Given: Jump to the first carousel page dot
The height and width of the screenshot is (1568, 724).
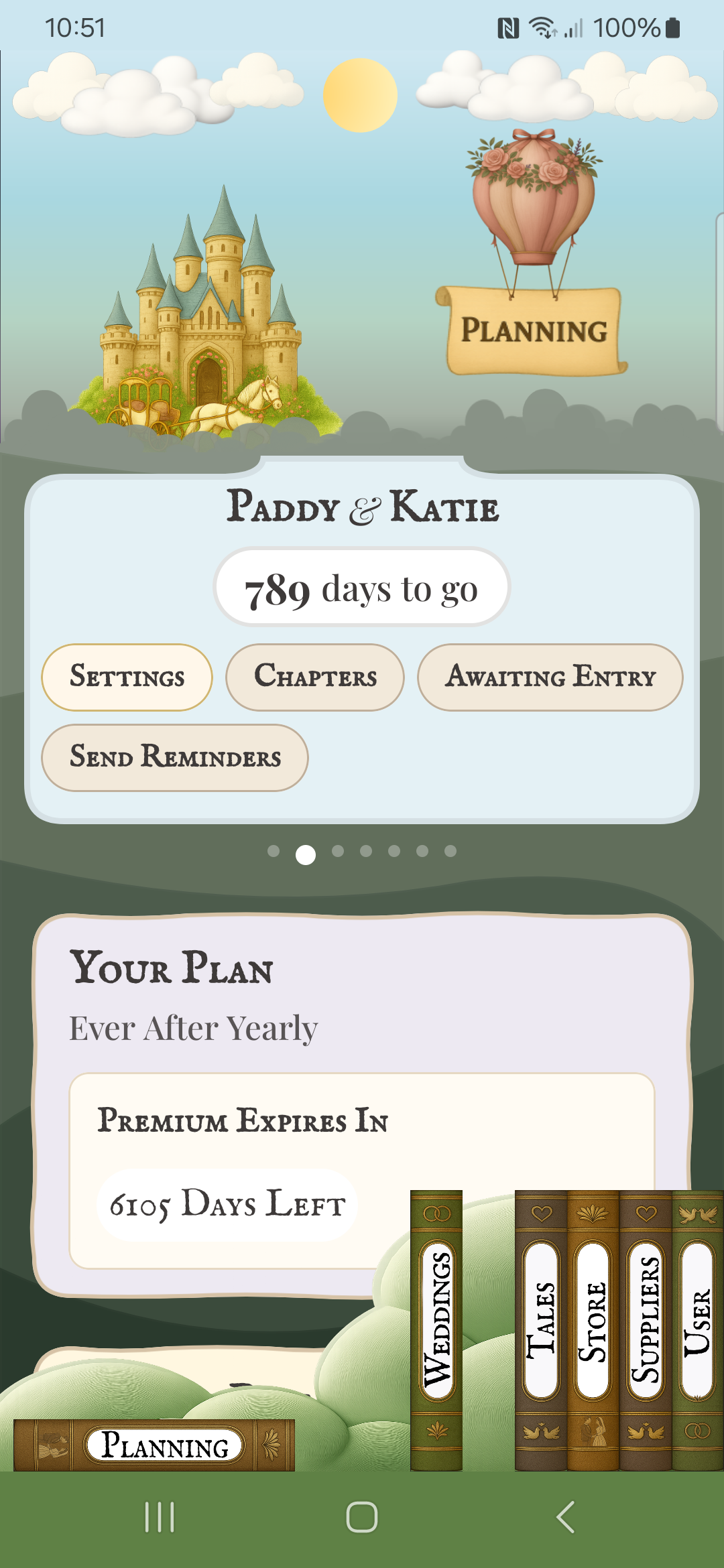Looking at the screenshot, I should (x=274, y=851).
